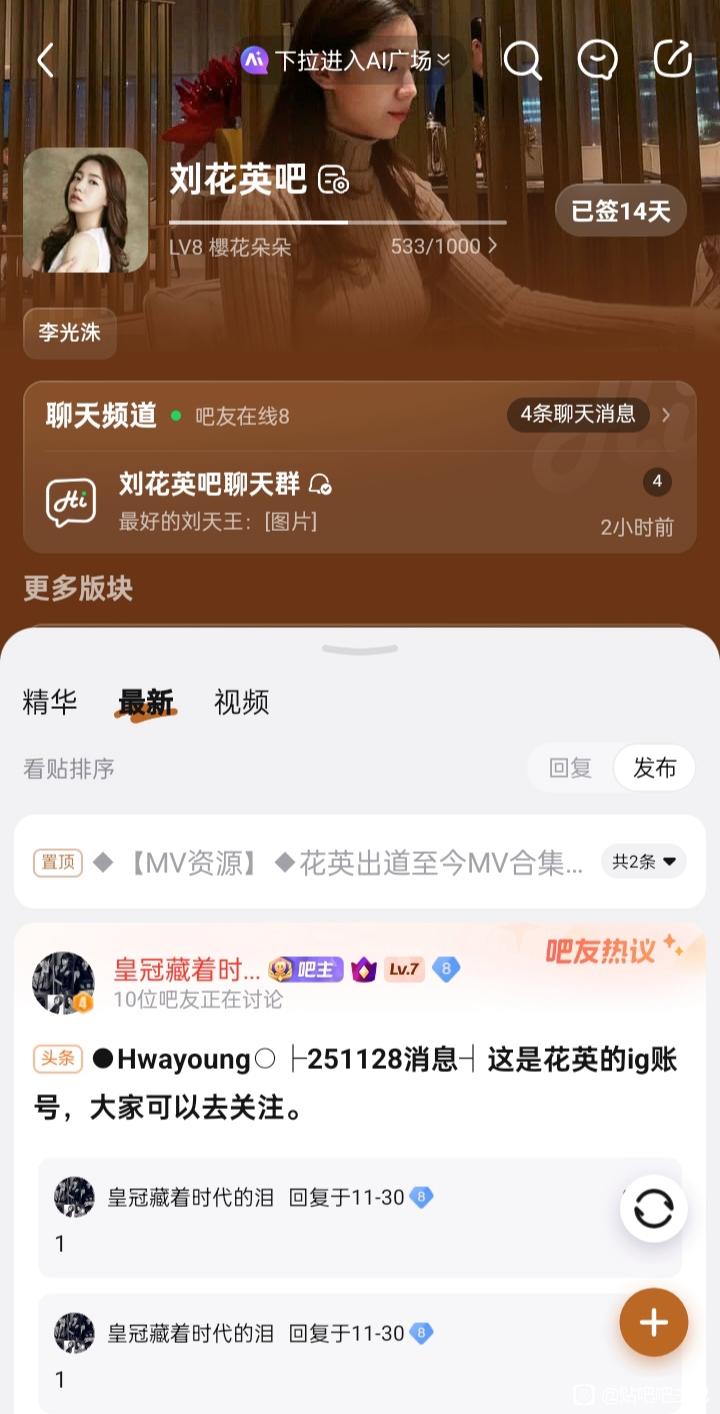Screen dimensions: 720x1414
Task: Sort posts by 发布
Action: 655,768
